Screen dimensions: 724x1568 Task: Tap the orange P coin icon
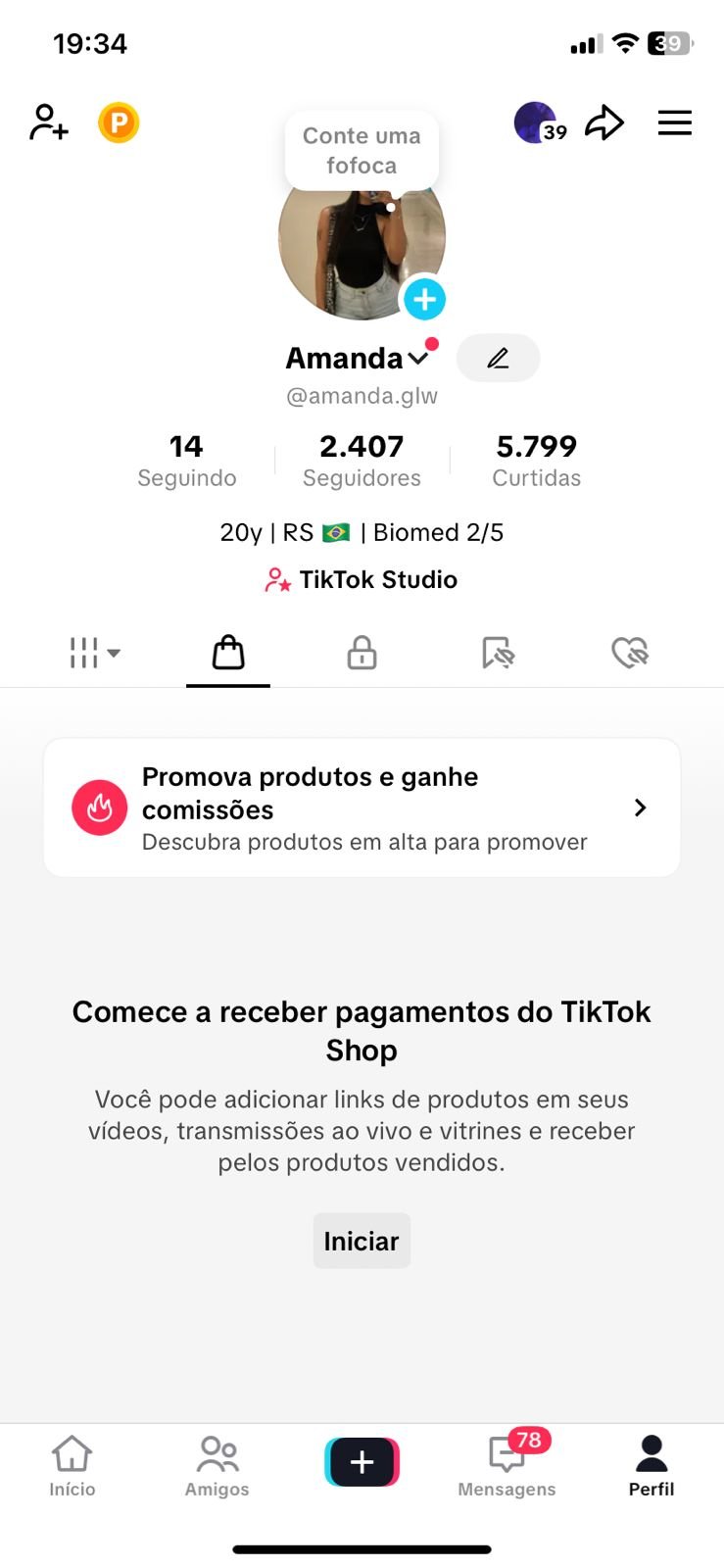point(119,122)
